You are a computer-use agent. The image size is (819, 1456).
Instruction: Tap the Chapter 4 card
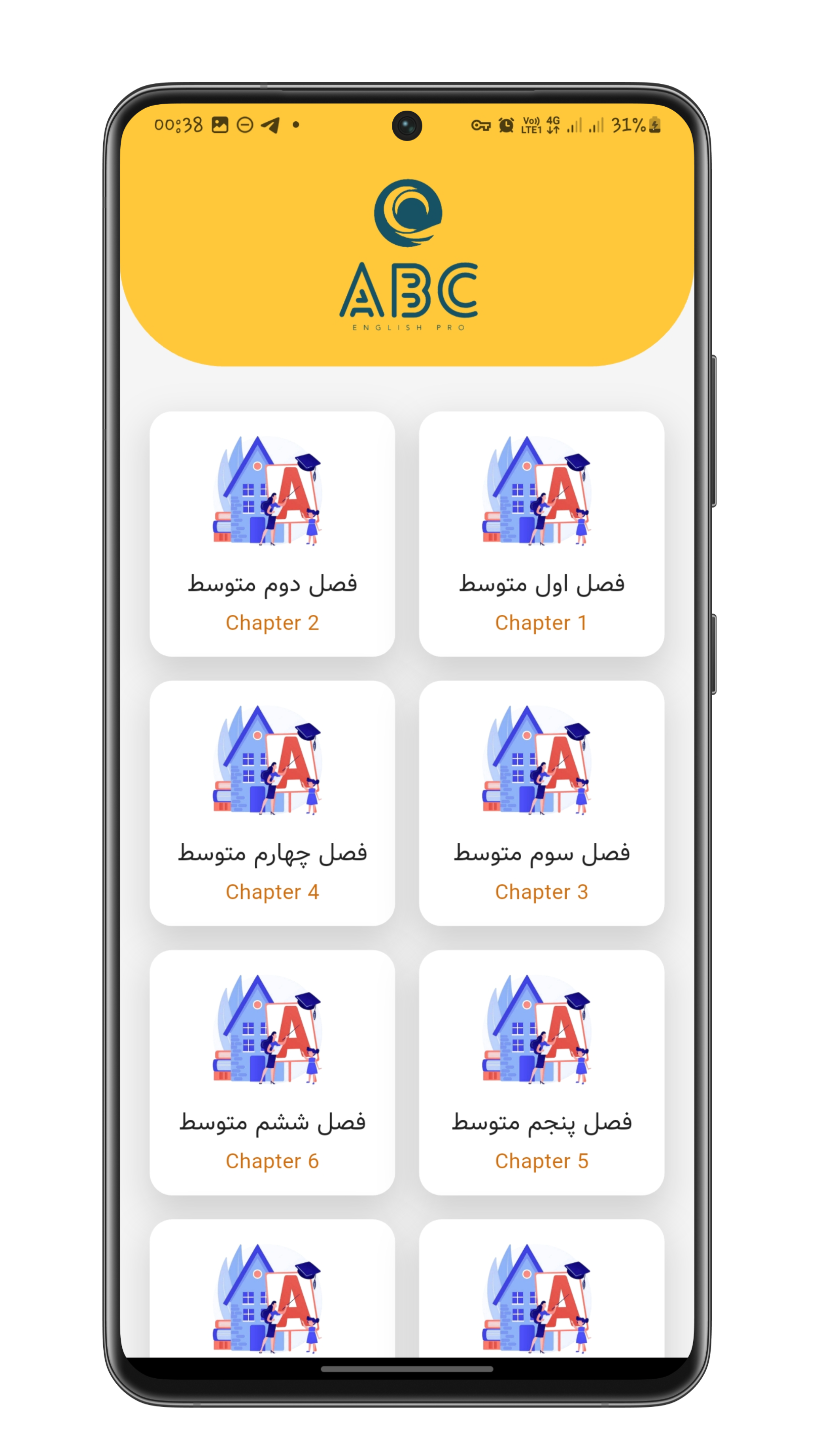click(x=272, y=803)
